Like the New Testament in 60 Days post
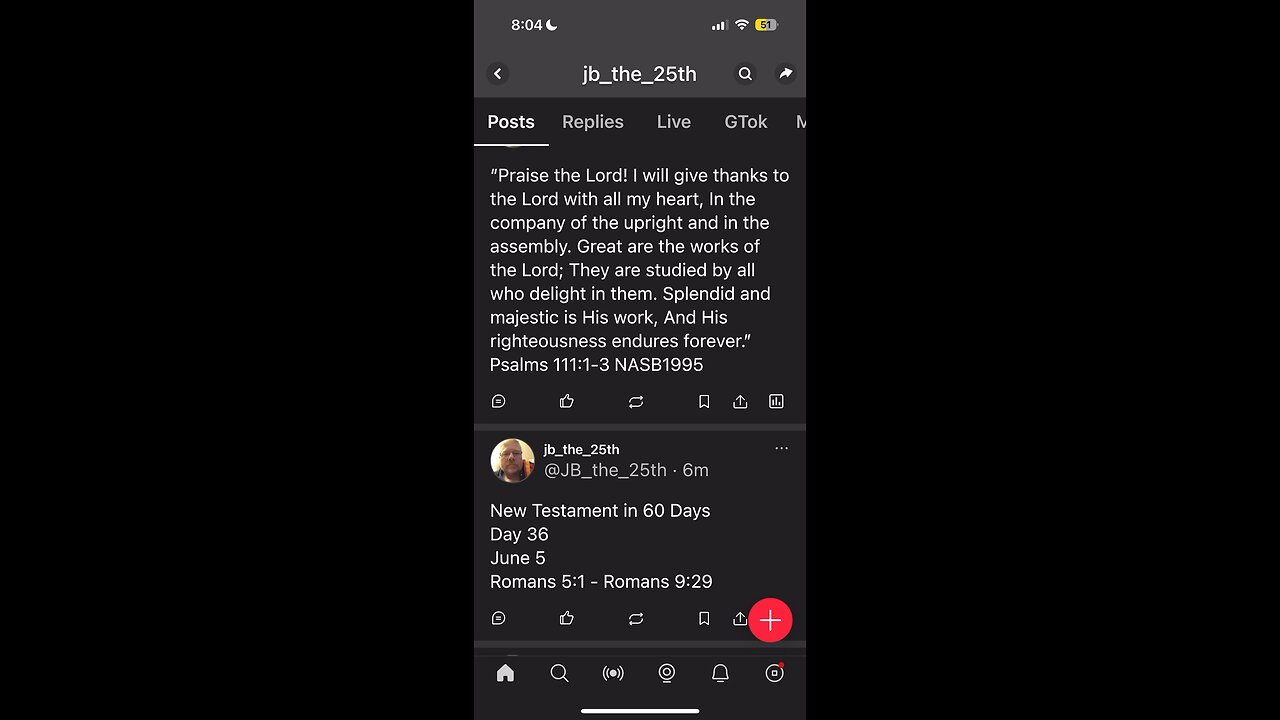1280x720 pixels. coord(567,619)
